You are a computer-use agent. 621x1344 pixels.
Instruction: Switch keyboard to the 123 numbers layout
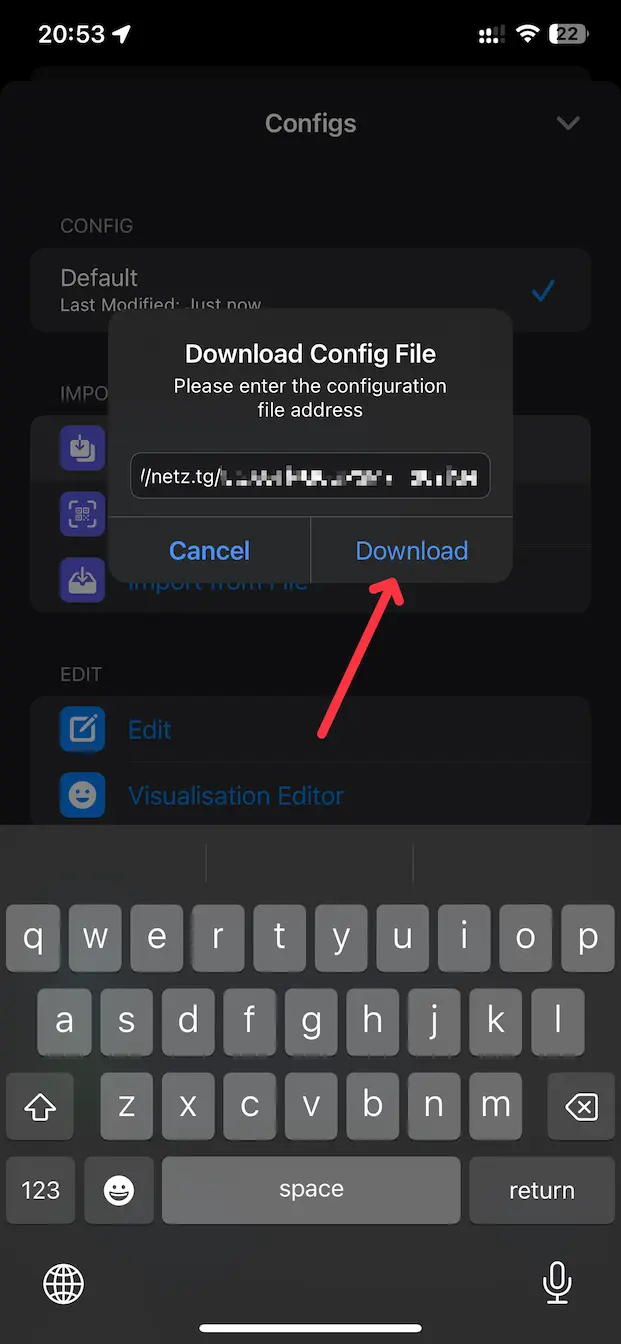click(41, 1189)
